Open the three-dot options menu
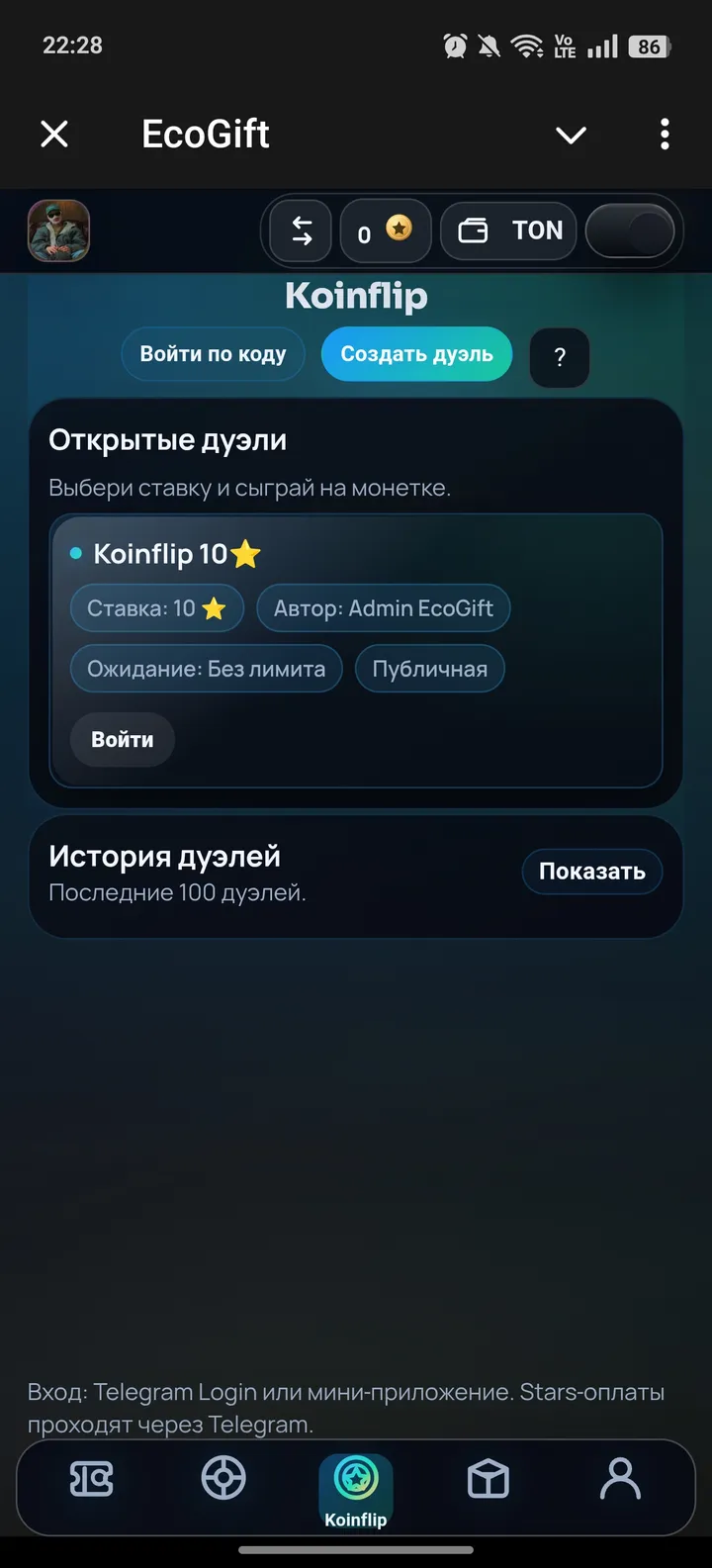Viewport: 712px width, 1568px height. [x=664, y=134]
